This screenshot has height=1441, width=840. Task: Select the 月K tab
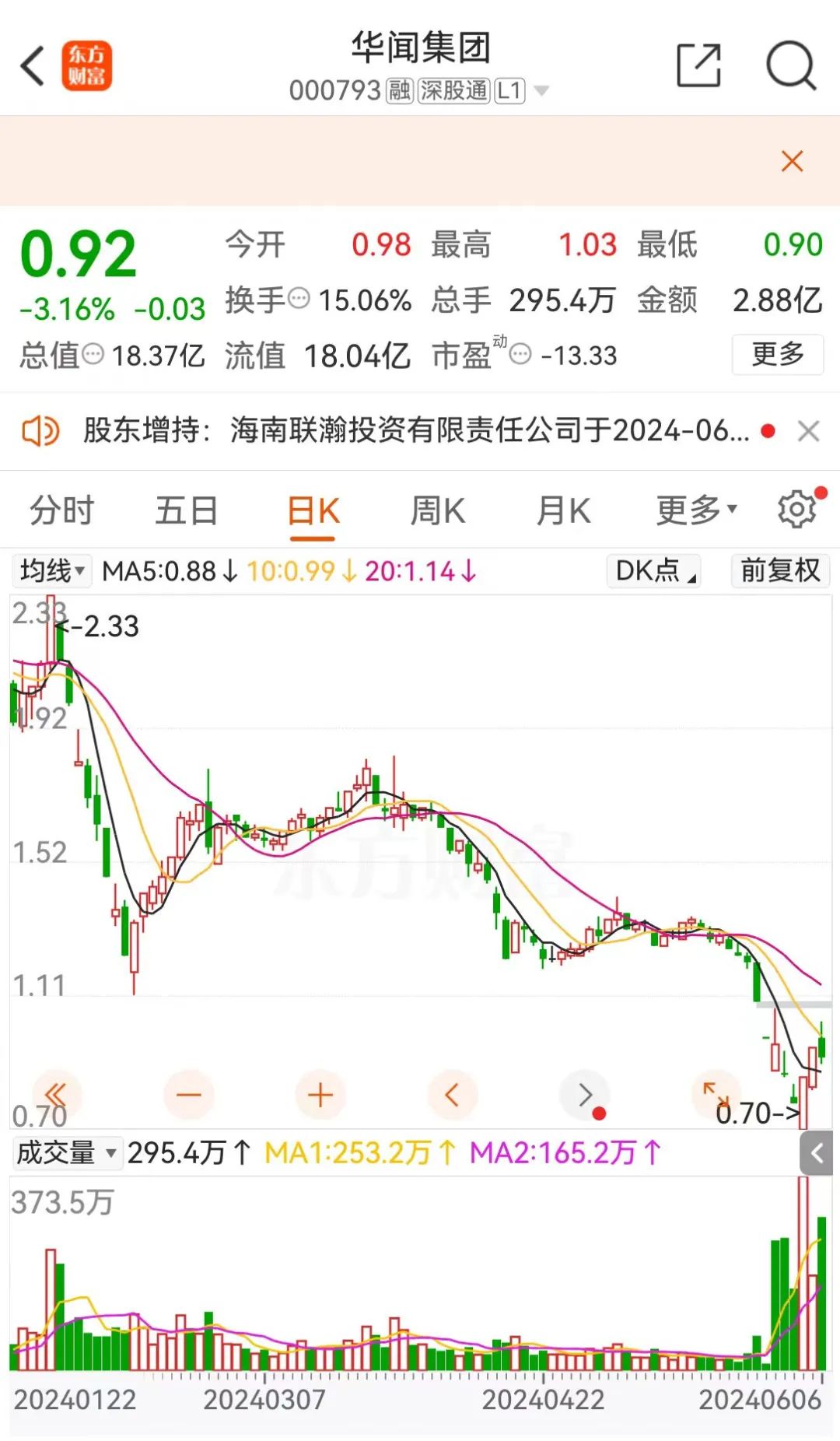pos(563,511)
